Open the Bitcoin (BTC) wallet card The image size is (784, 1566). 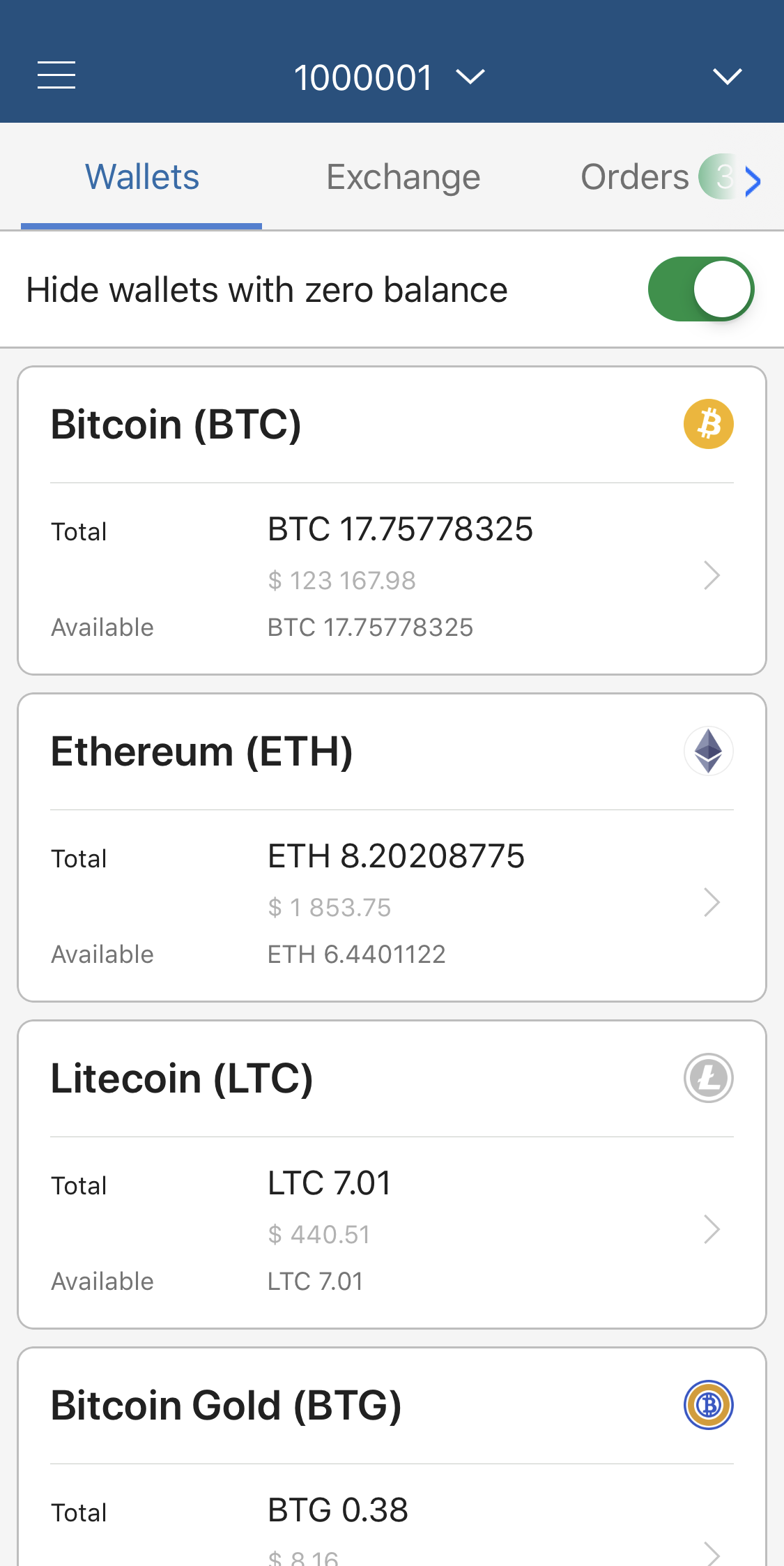tap(392, 520)
